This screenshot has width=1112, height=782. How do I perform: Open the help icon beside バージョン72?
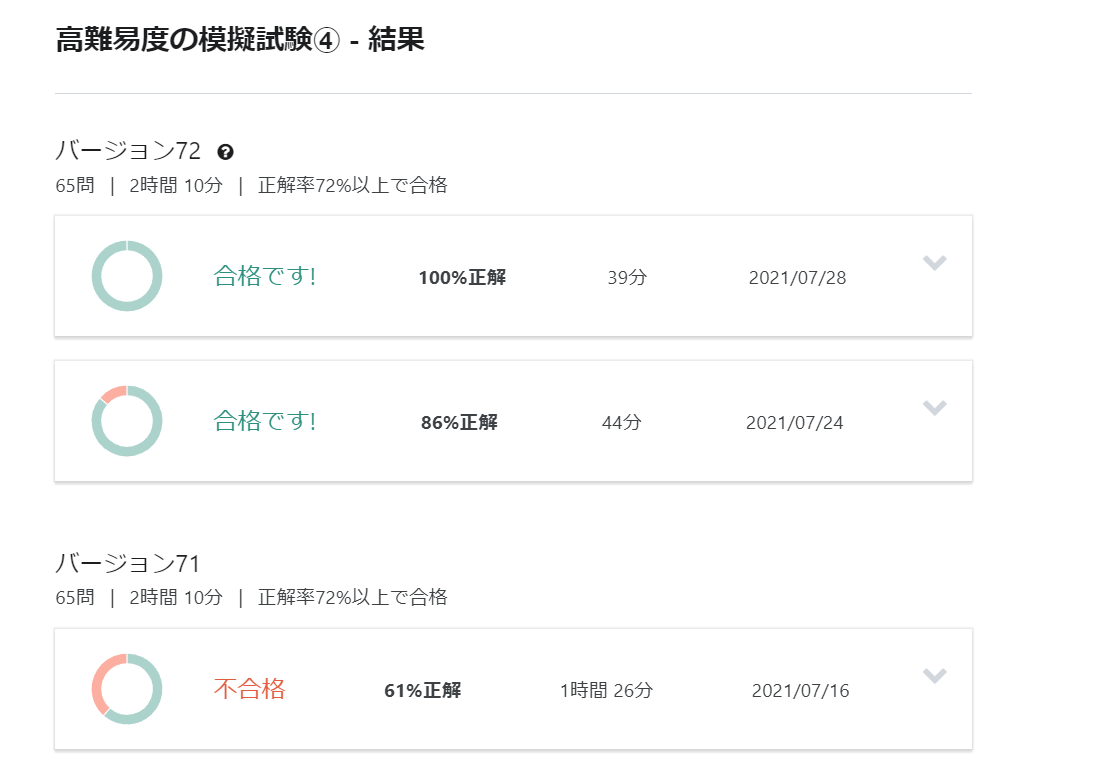[225, 152]
